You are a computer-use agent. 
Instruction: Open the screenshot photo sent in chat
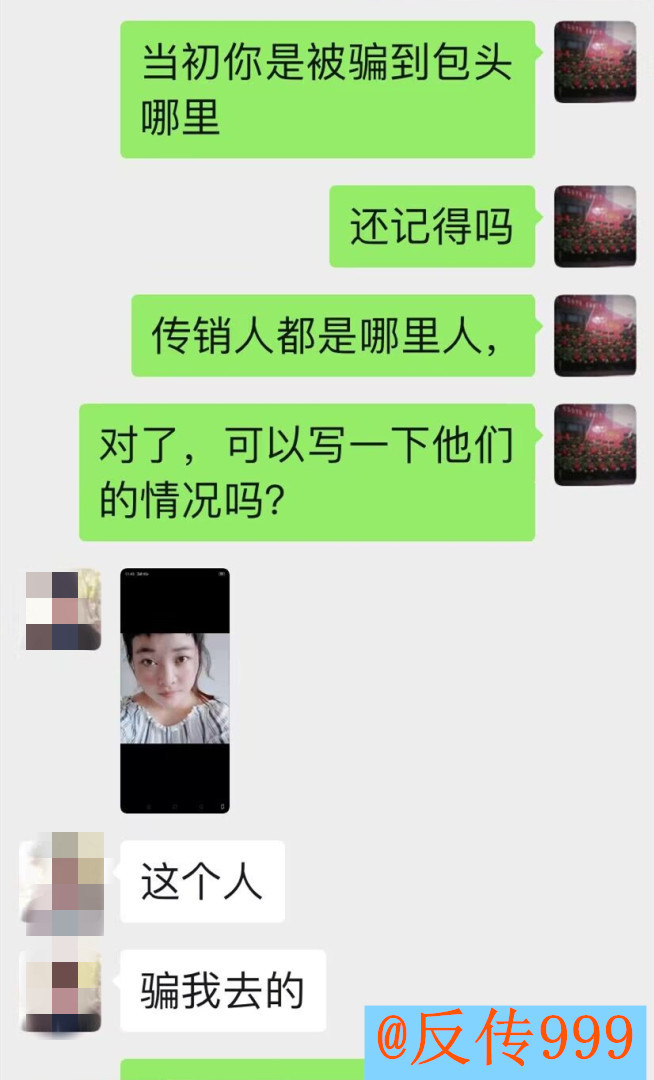click(175, 690)
